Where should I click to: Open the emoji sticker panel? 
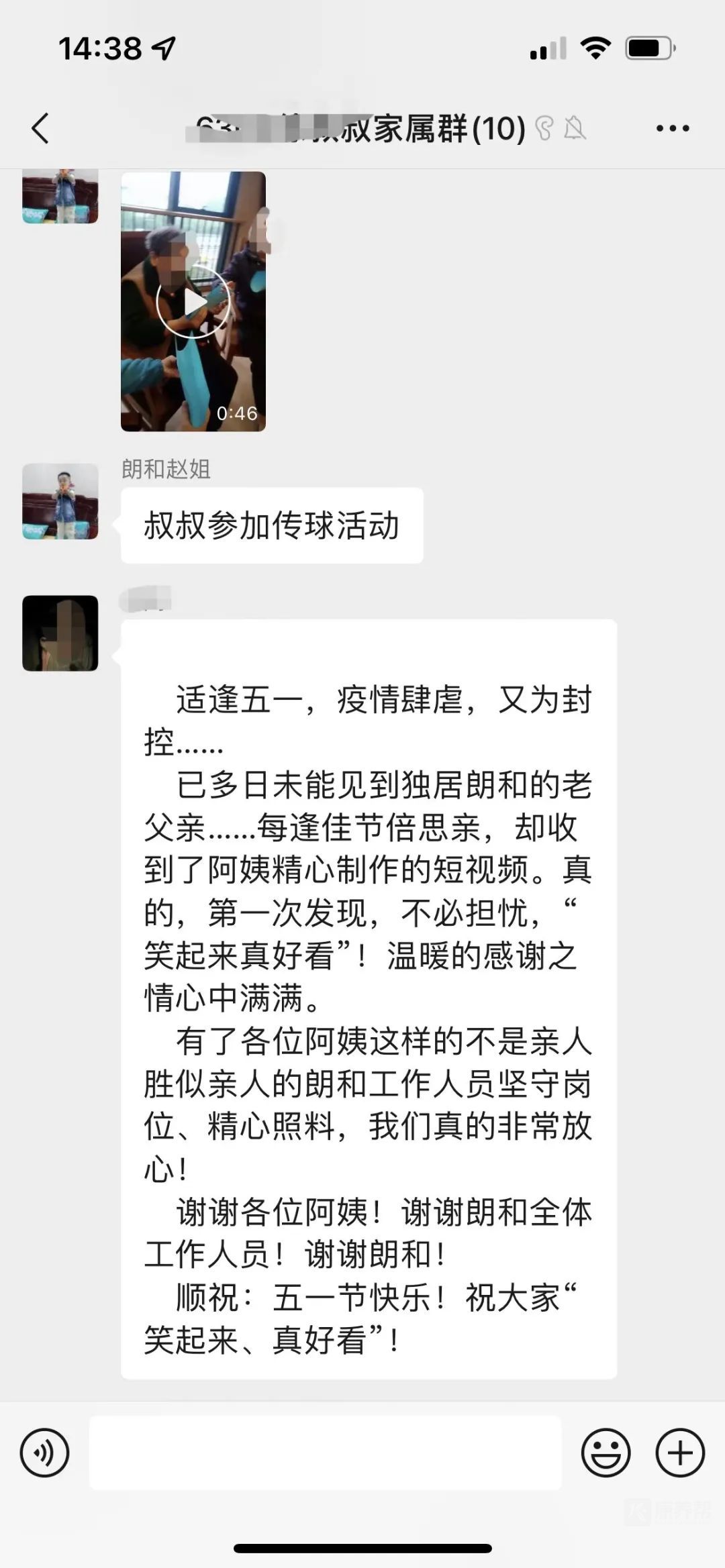[606, 1453]
